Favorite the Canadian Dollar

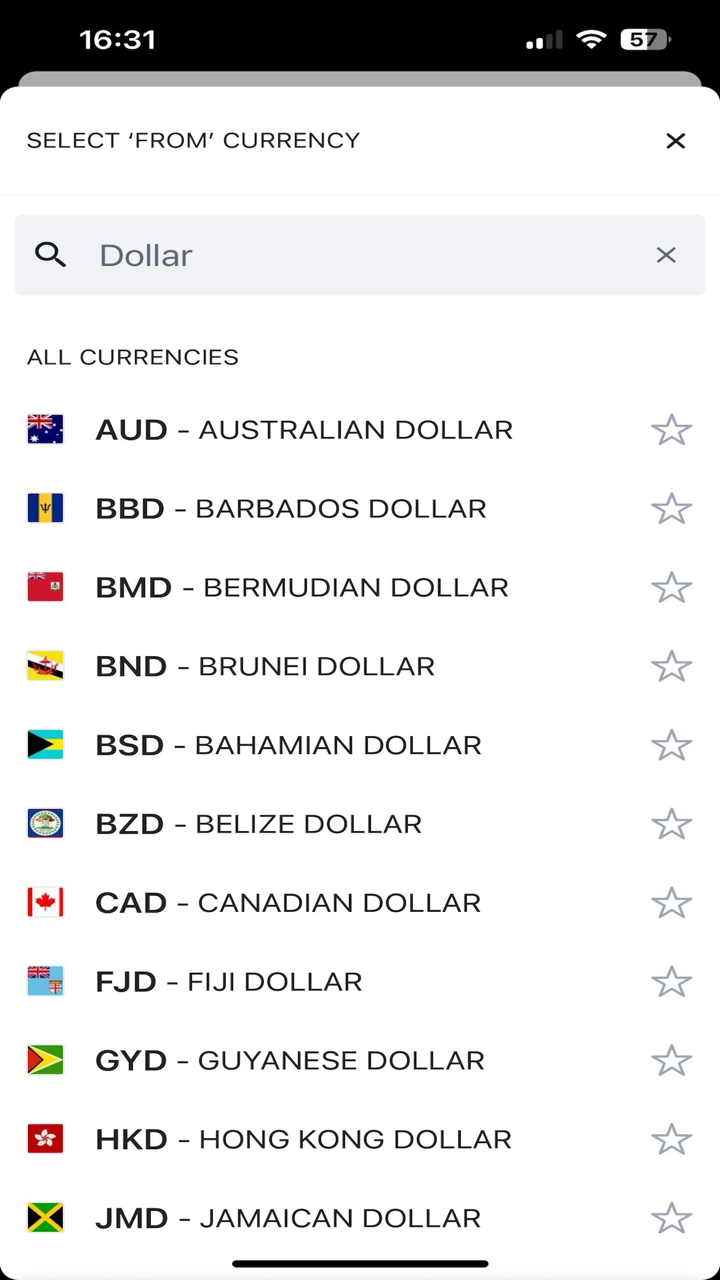[671, 904]
